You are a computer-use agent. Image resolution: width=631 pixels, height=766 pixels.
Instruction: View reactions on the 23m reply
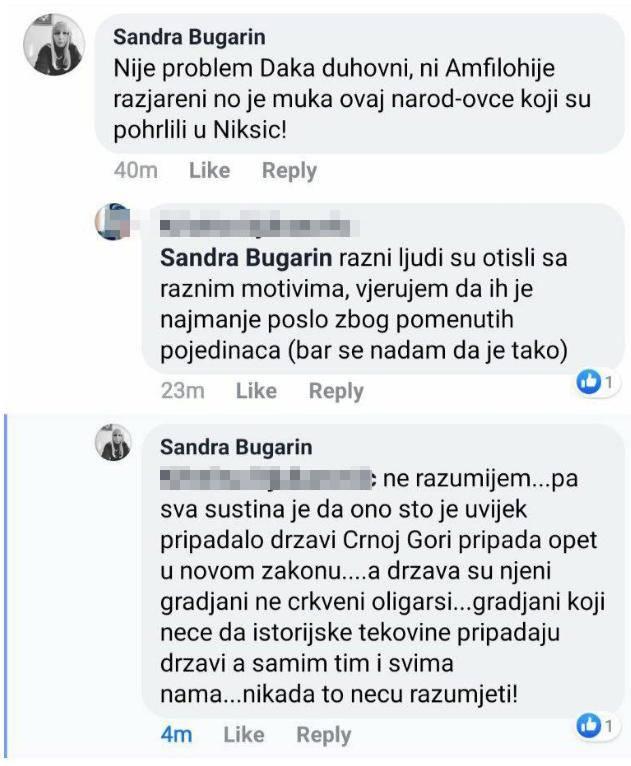coord(594,383)
